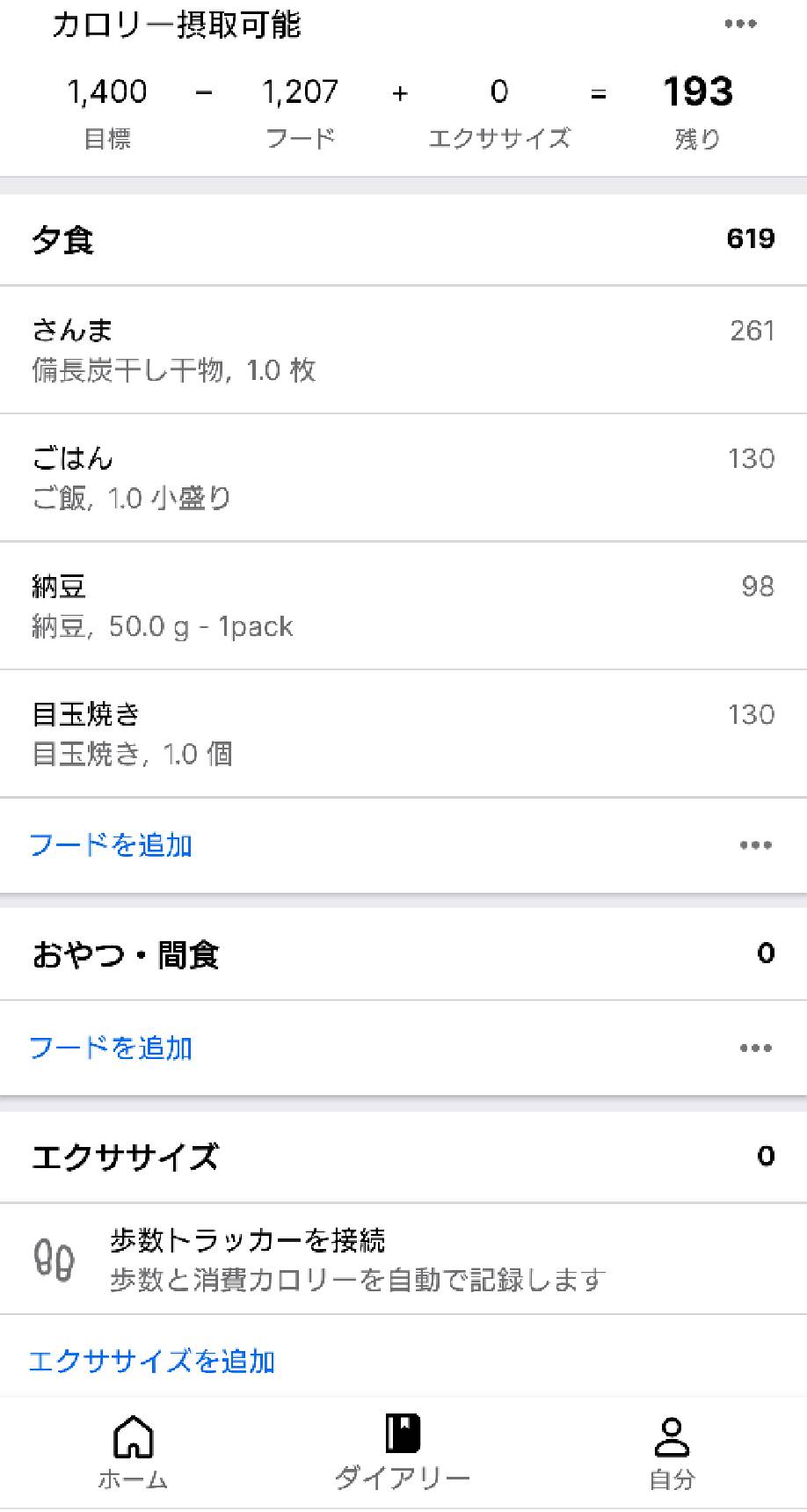Tap フードを追加 under おやつ・間食
Screen dimensions: 807x1512
point(111,1048)
